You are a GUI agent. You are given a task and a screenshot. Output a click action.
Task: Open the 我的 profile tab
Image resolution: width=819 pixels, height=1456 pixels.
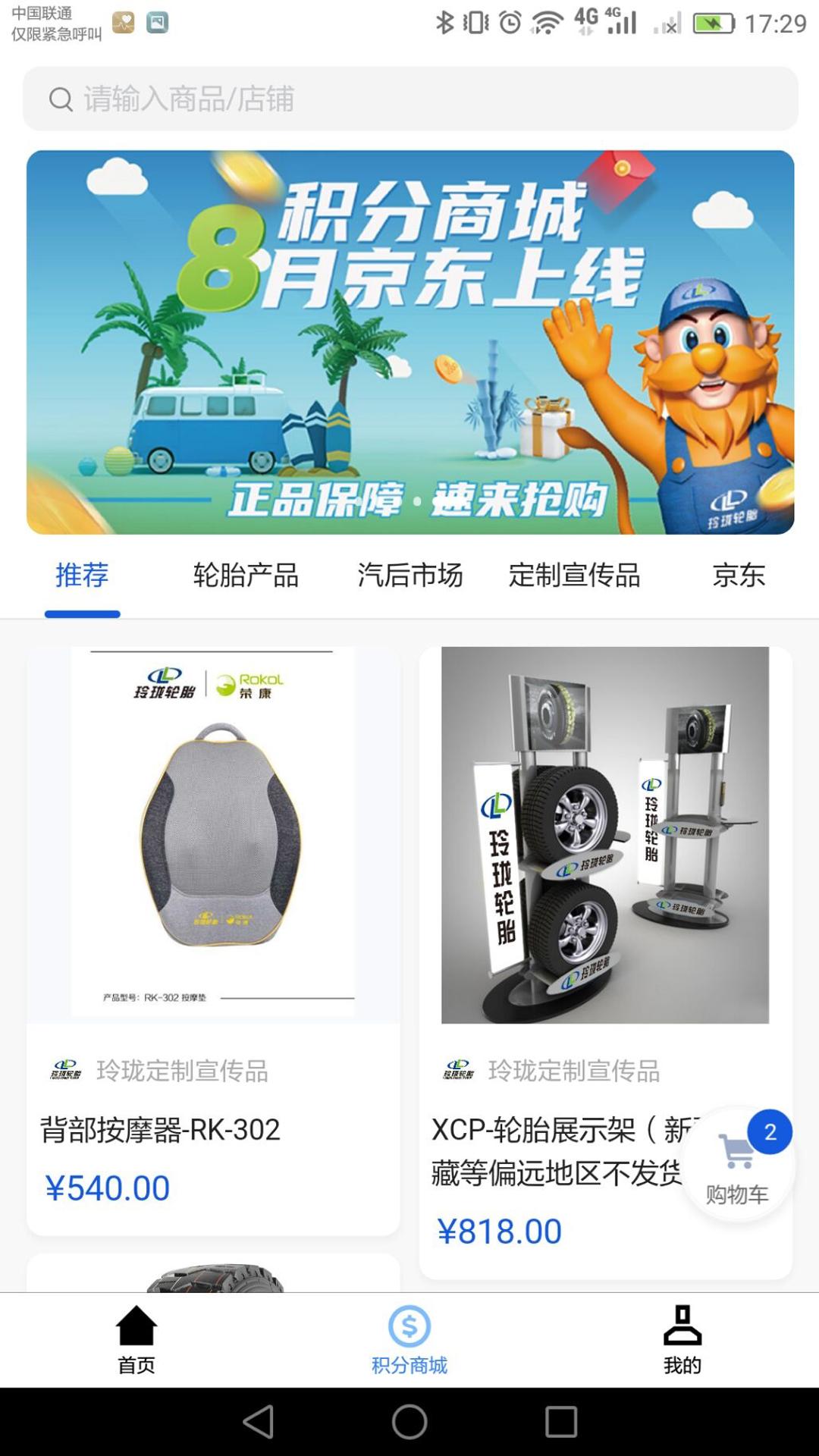[682, 1340]
